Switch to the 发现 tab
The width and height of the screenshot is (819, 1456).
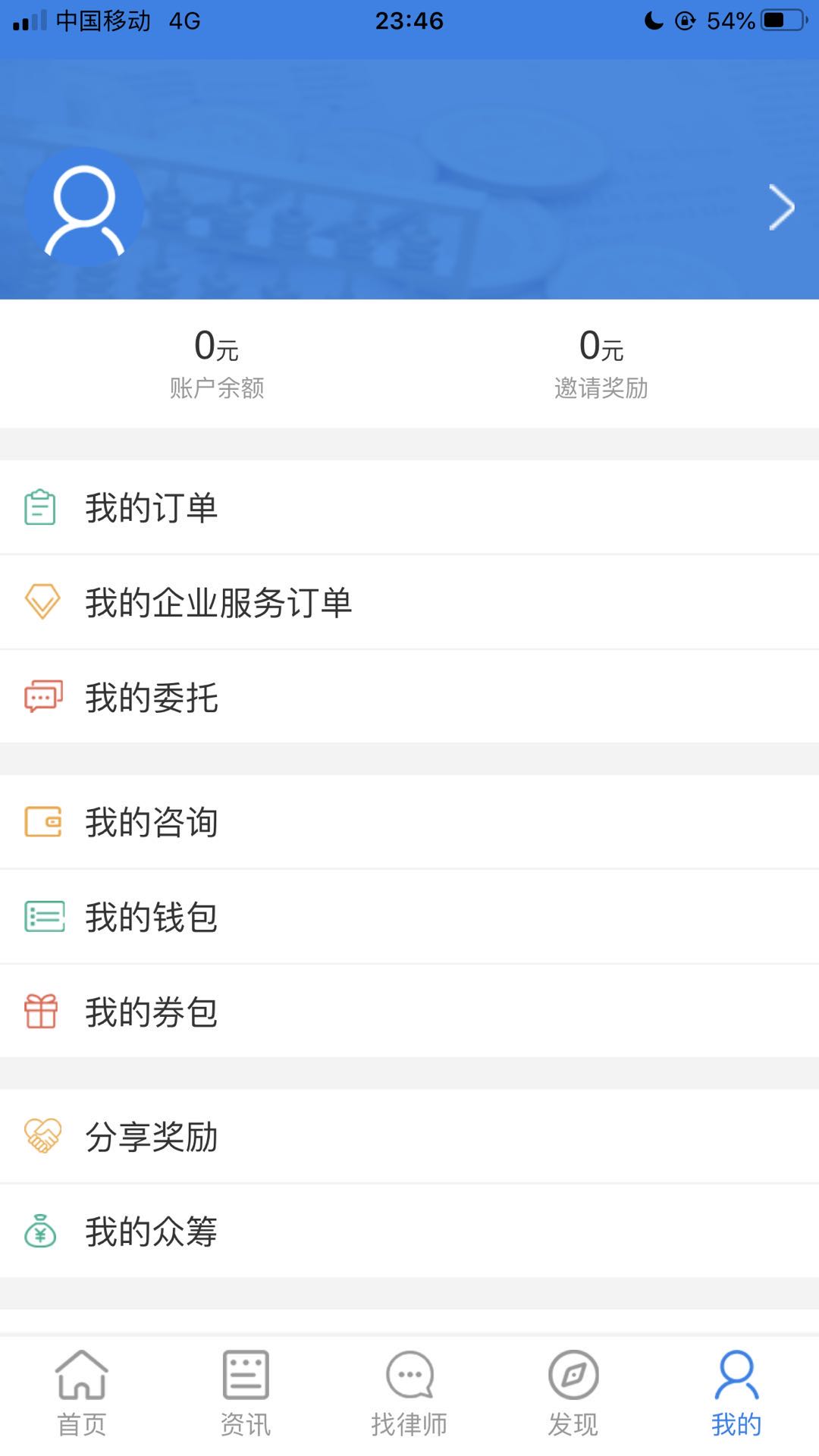(573, 1394)
